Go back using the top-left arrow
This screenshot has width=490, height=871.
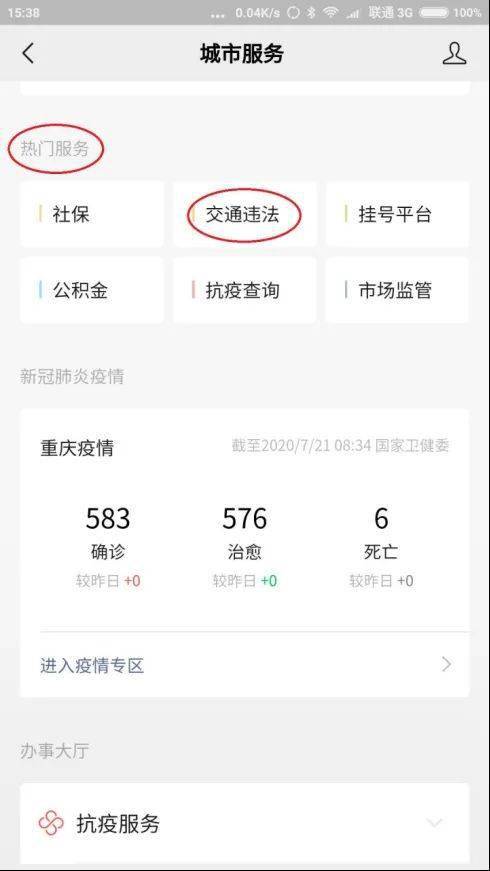(x=28, y=54)
